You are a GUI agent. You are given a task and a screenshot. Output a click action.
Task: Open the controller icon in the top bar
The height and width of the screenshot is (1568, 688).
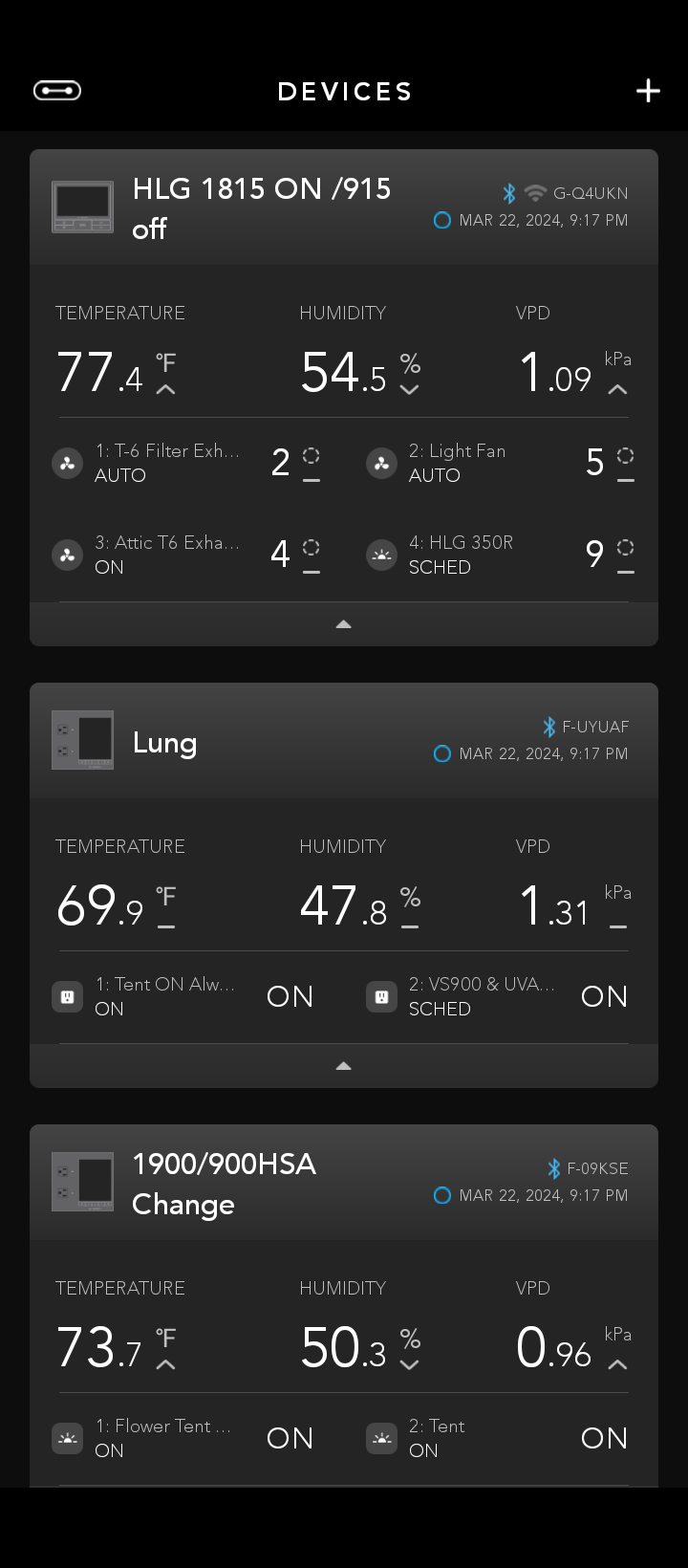[x=57, y=91]
